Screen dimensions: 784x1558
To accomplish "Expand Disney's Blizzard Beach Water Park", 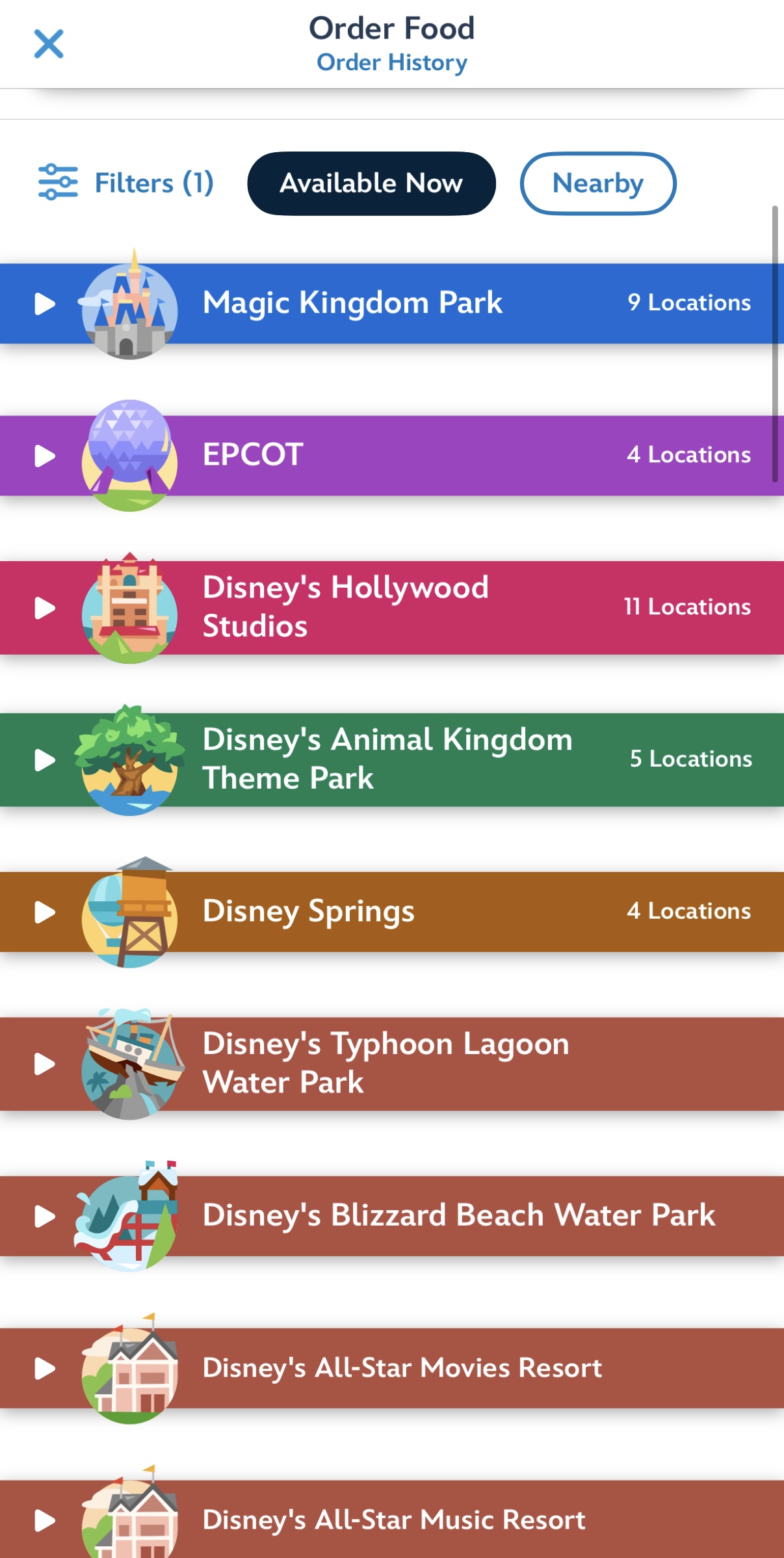I will [x=391, y=1216].
